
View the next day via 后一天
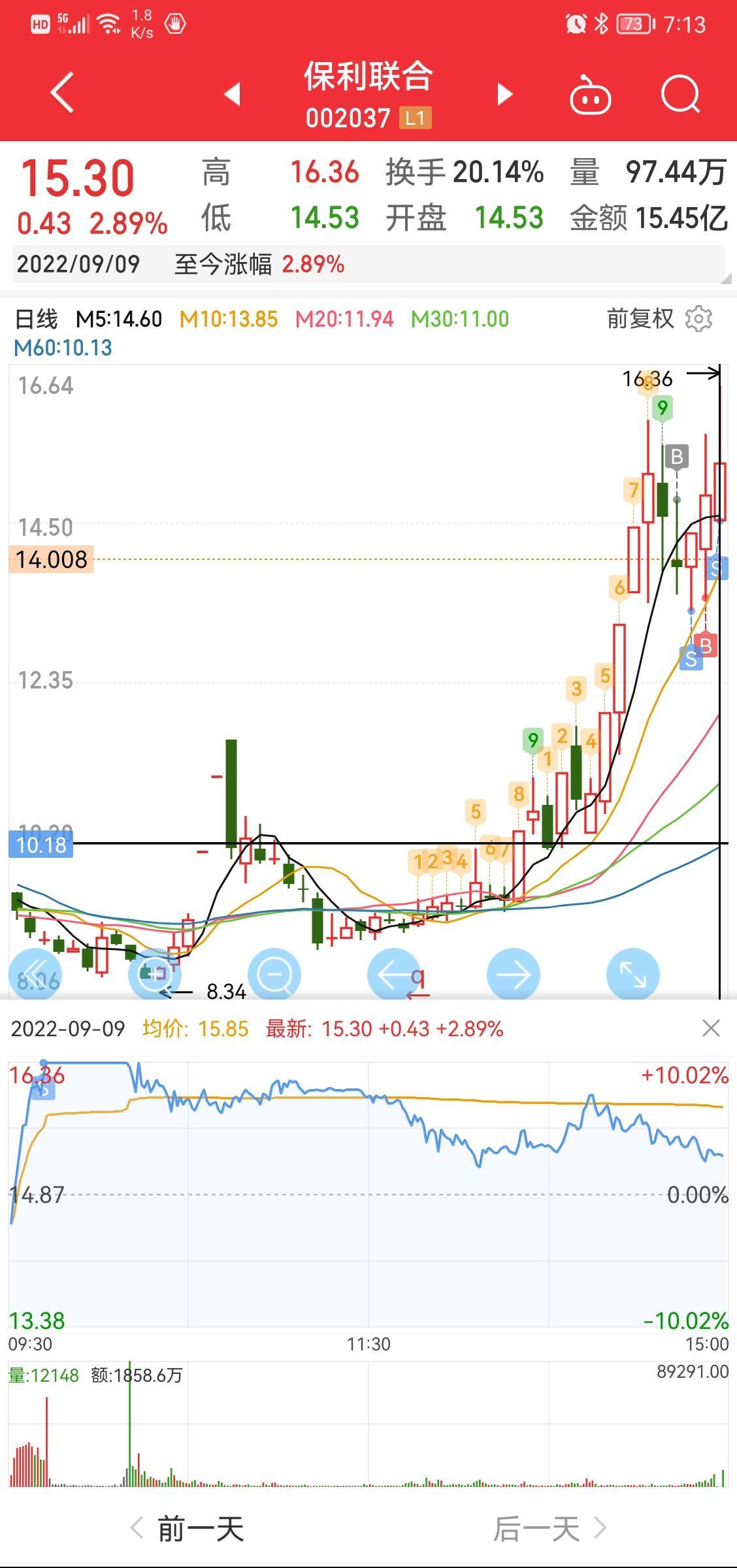point(549,1529)
